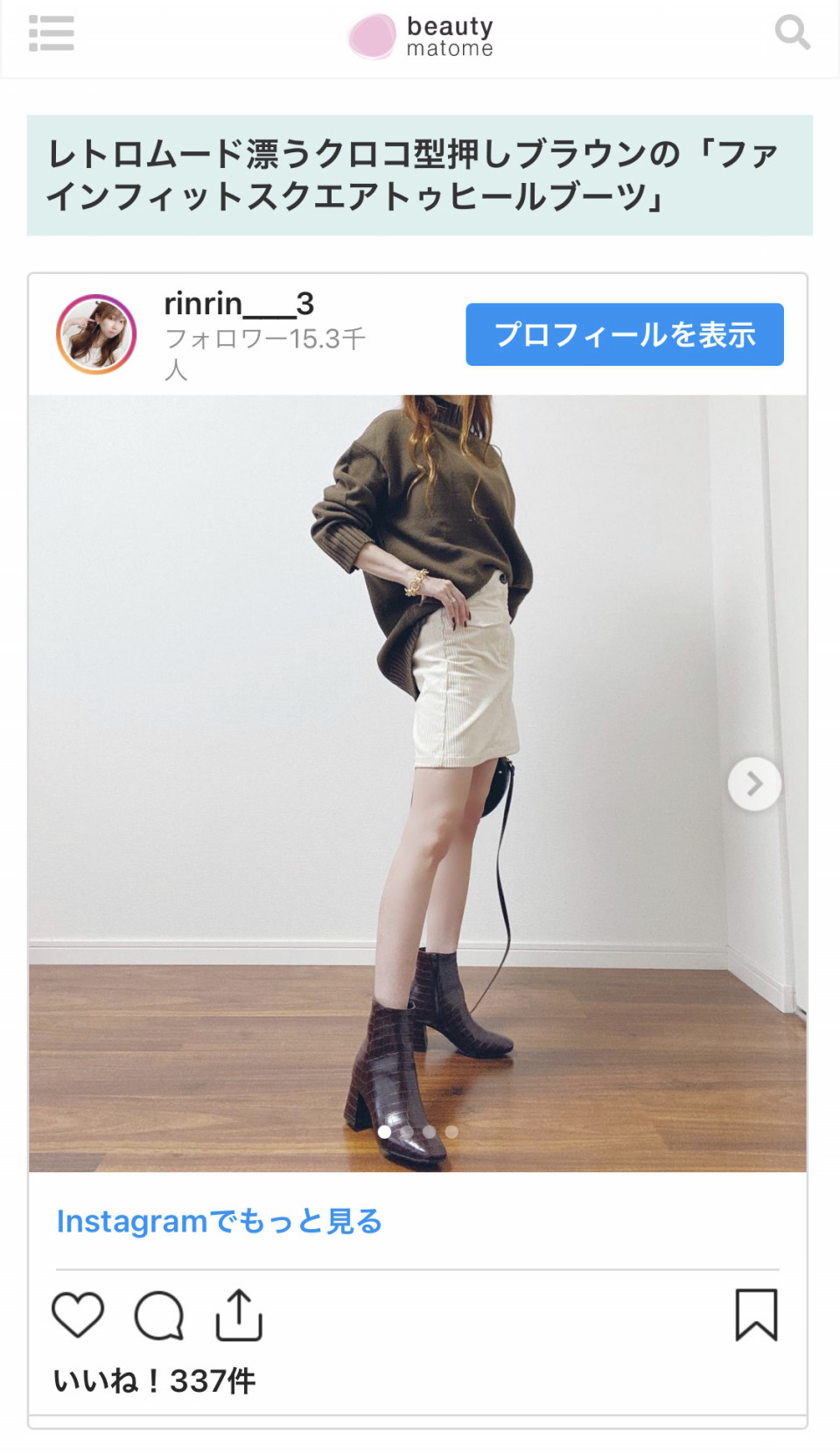
Task: Tap the プロフィールを表示 button
Action: [625, 334]
